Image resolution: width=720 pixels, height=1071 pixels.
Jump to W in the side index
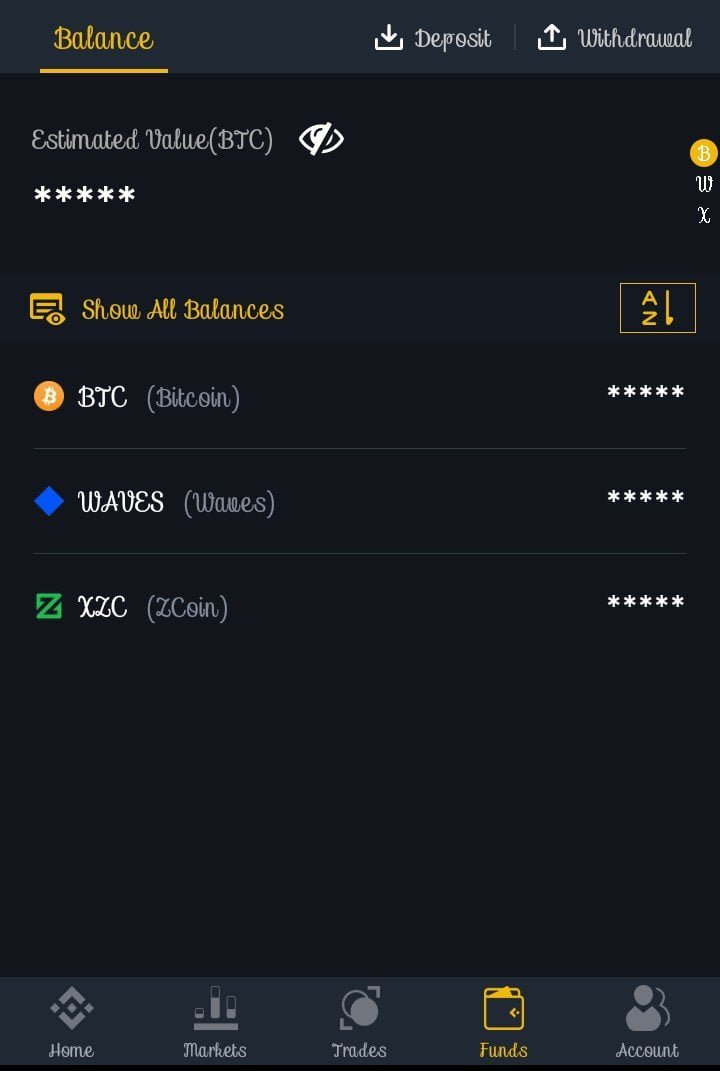[704, 184]
